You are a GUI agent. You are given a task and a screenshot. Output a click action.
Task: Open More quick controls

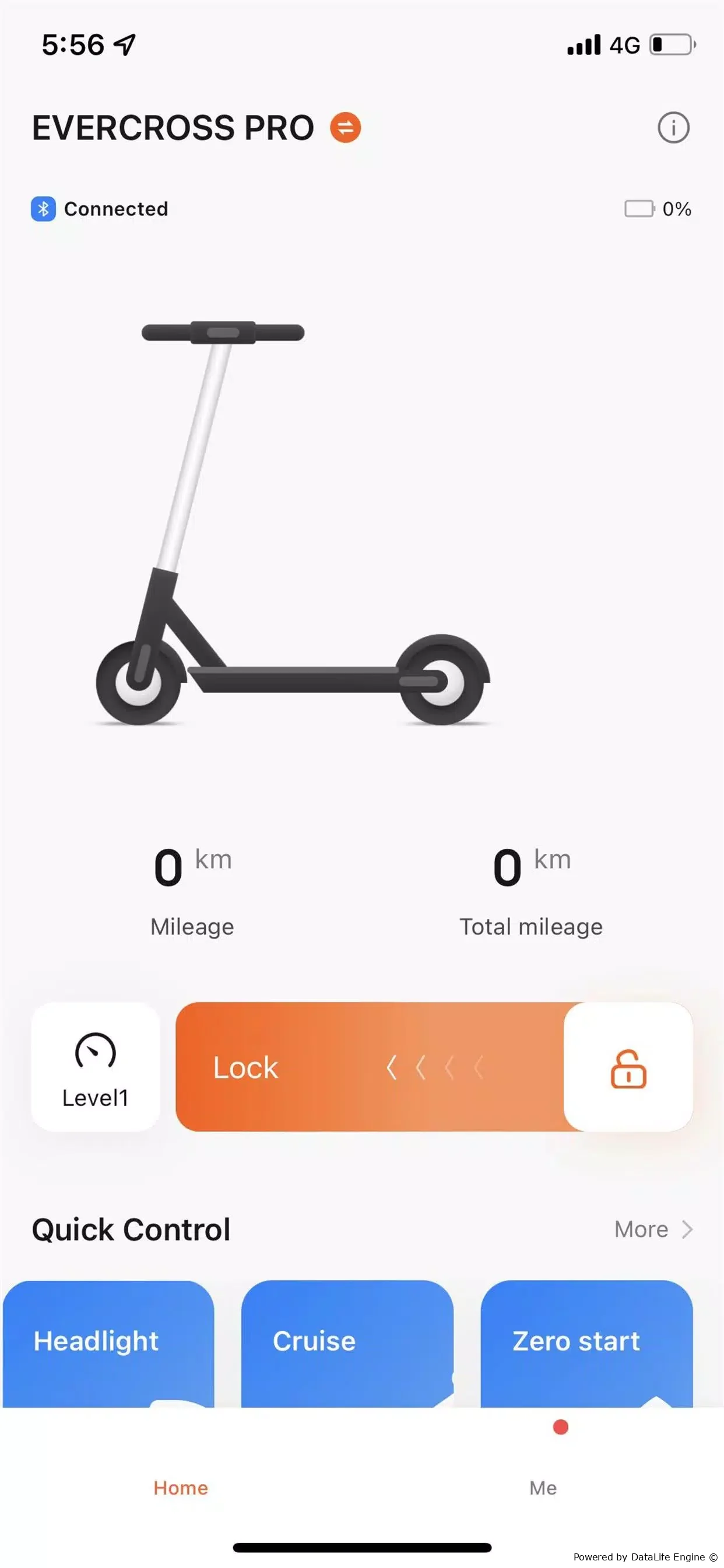click(653, 1229)
